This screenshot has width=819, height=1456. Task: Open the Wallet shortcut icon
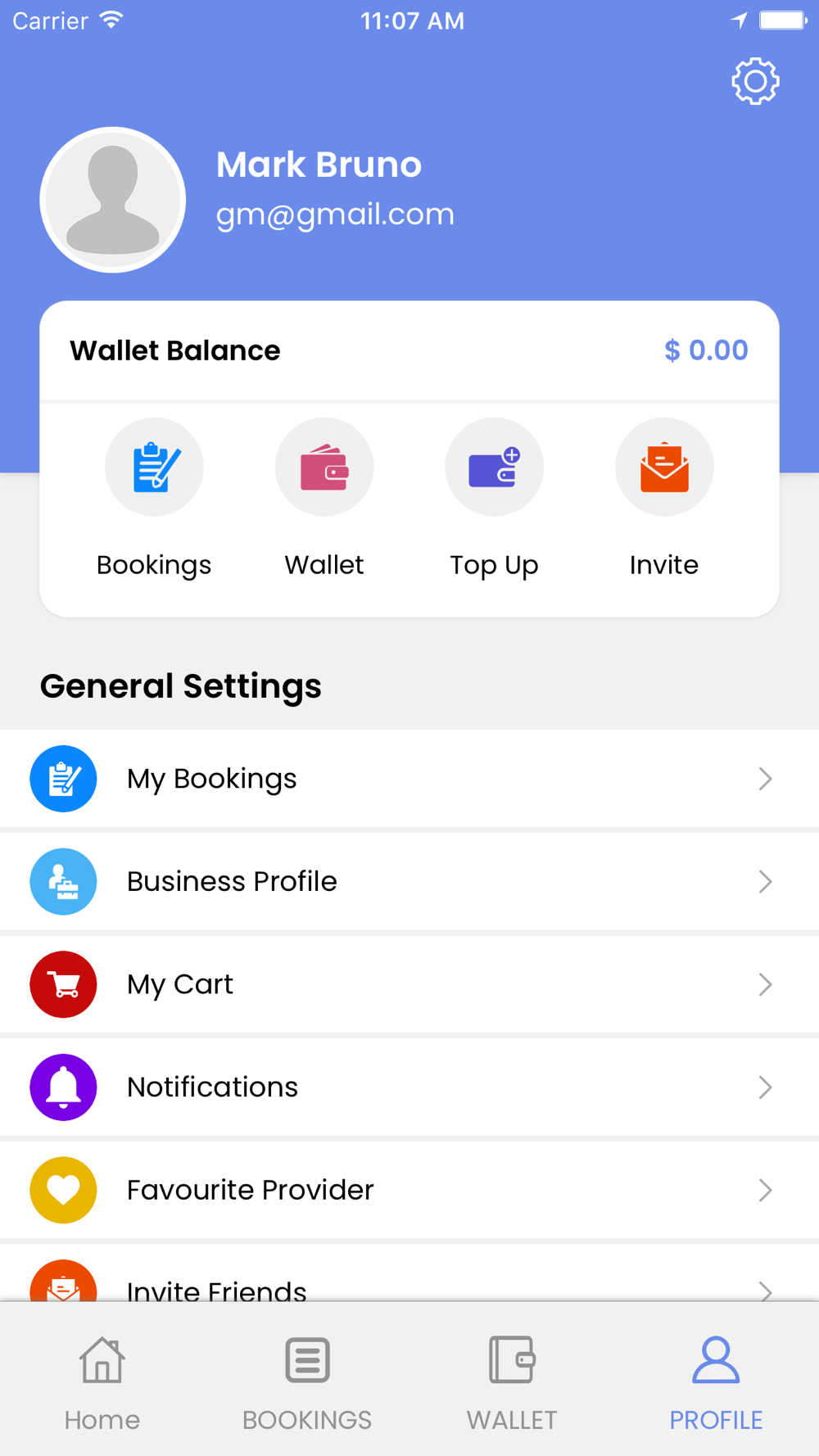[x=324, y=467]
